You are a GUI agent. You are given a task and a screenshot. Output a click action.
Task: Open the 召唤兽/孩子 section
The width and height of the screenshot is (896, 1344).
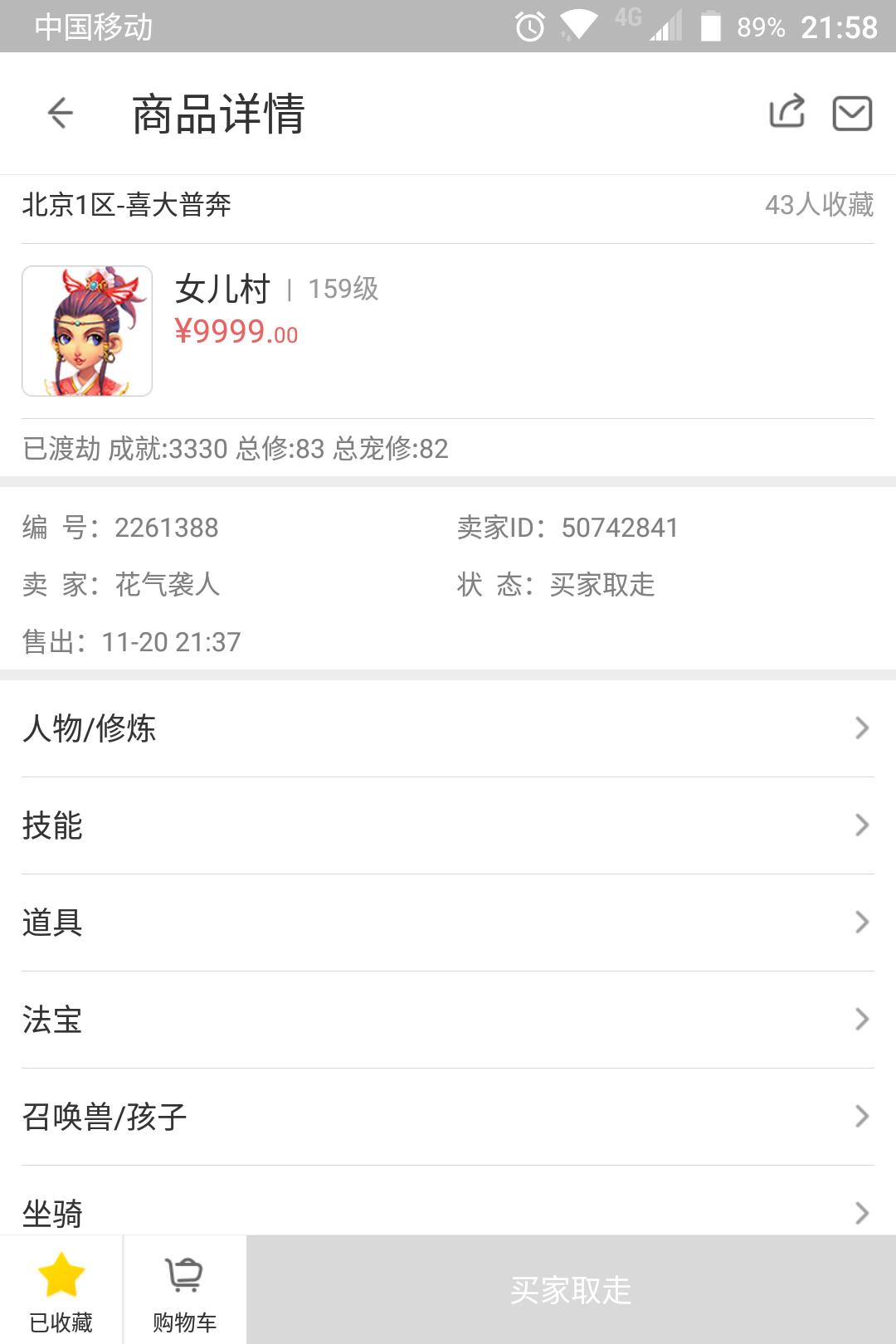tap(448, 1117)
